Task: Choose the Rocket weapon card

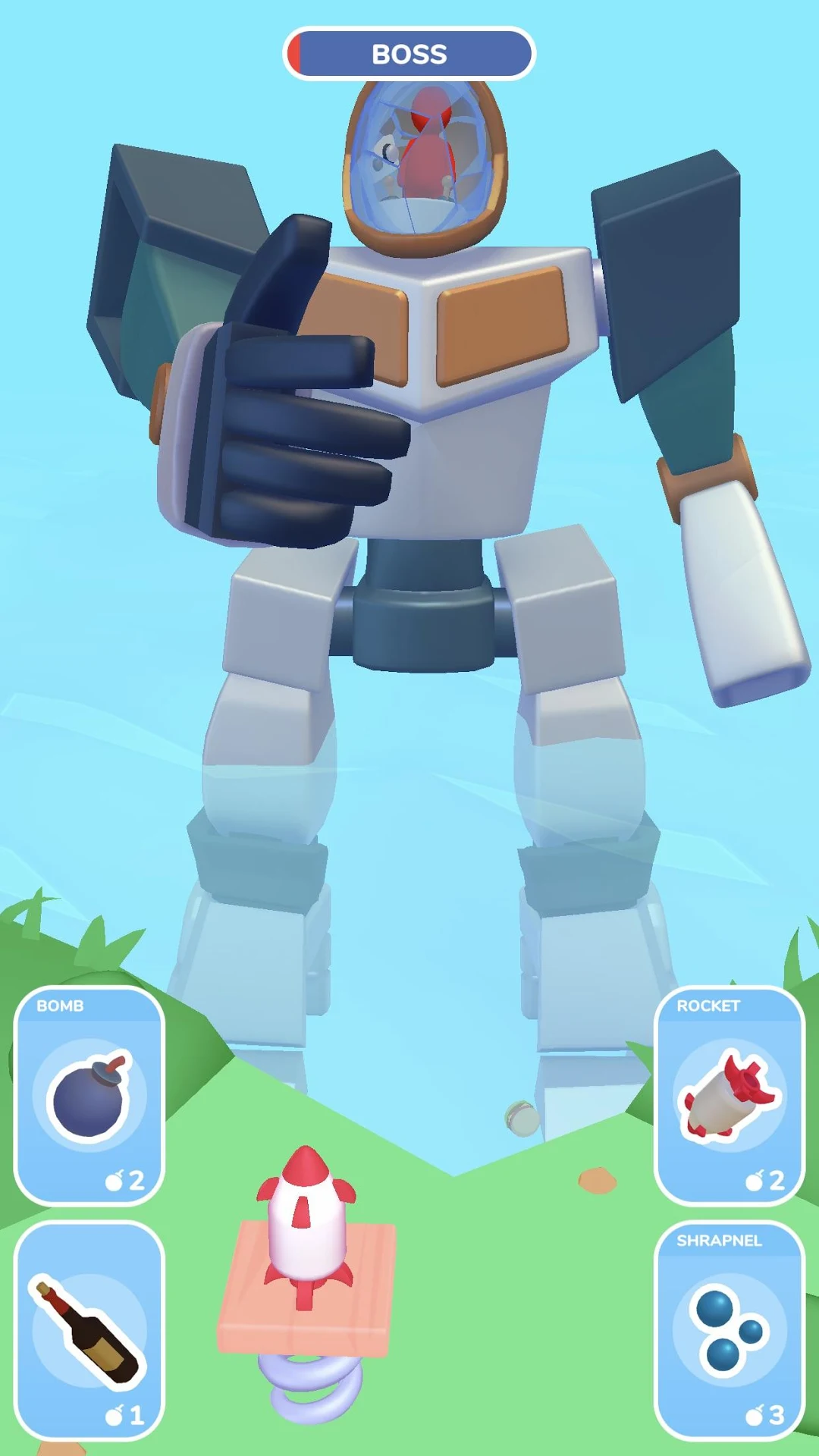Action: pos(730,1096)
